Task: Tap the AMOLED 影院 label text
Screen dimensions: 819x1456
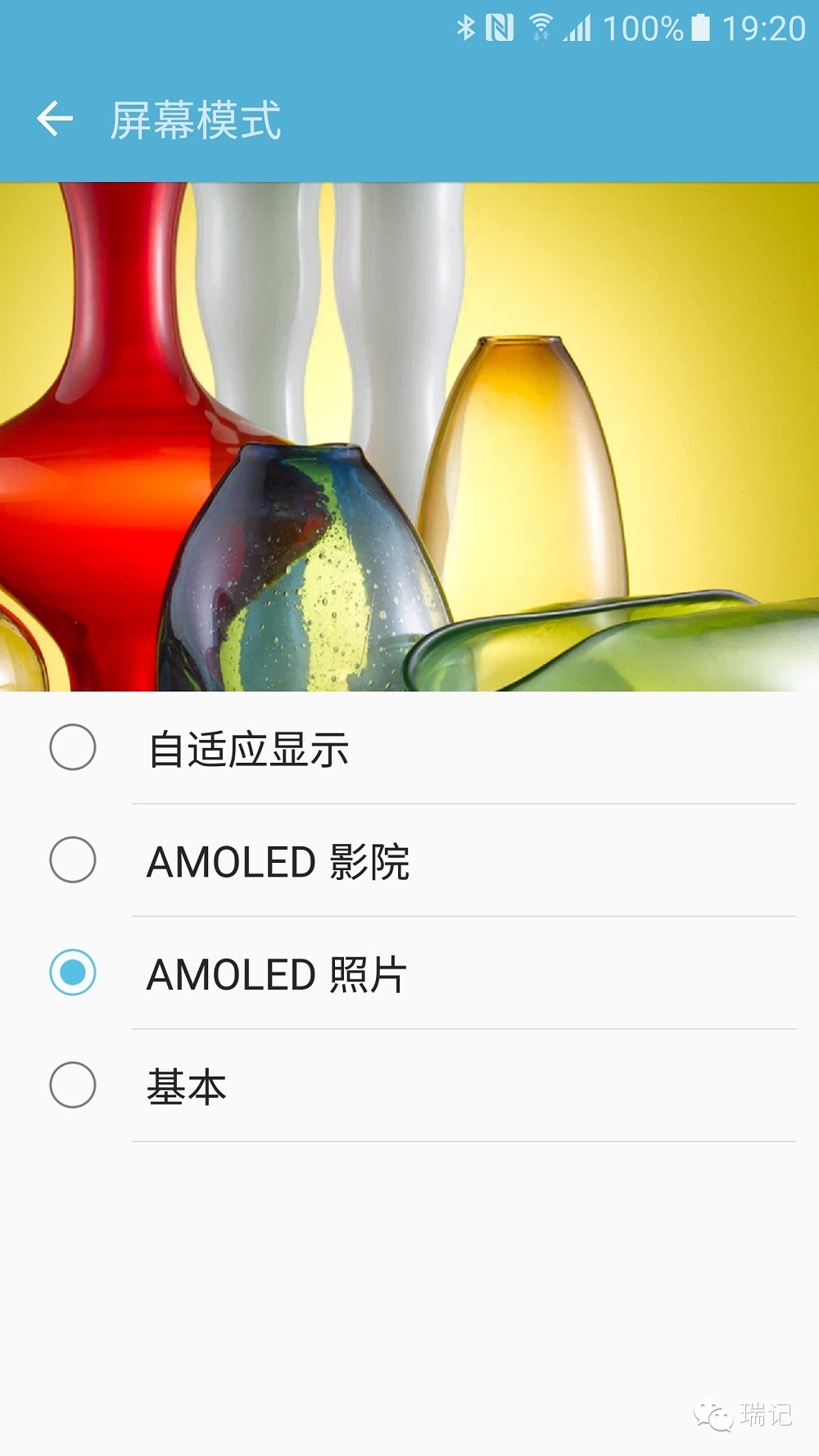Action: click(280, 861)
